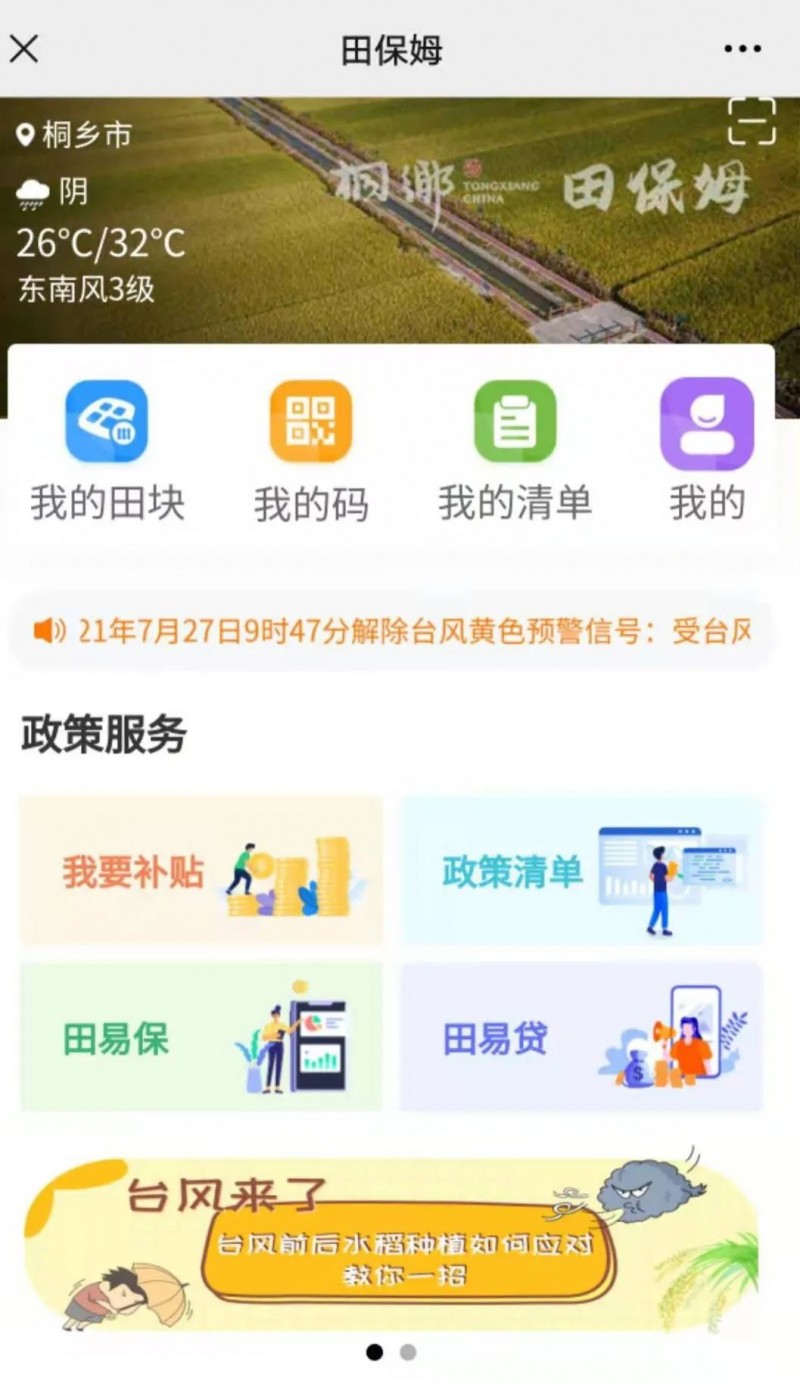The image size is (800, 1384).
Task: Close the 田保姆 mini program
Action: [24, 47]
